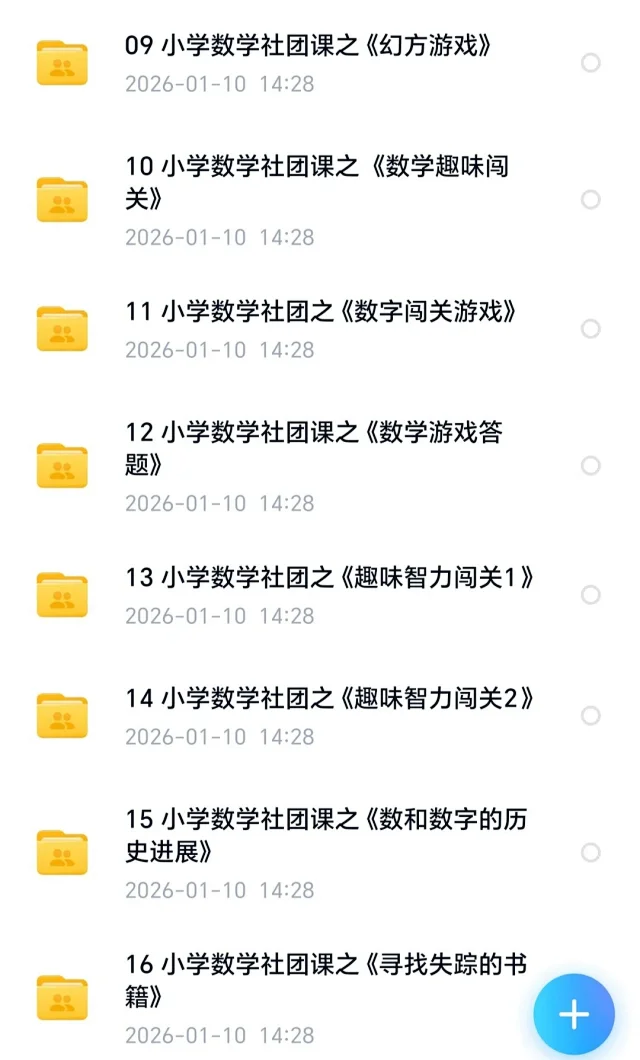Select the circle for 《趣味智力闯关2》 folder
Image resolution: width=640 pixels, height=1060 pixels.
[x=591, y=716]
